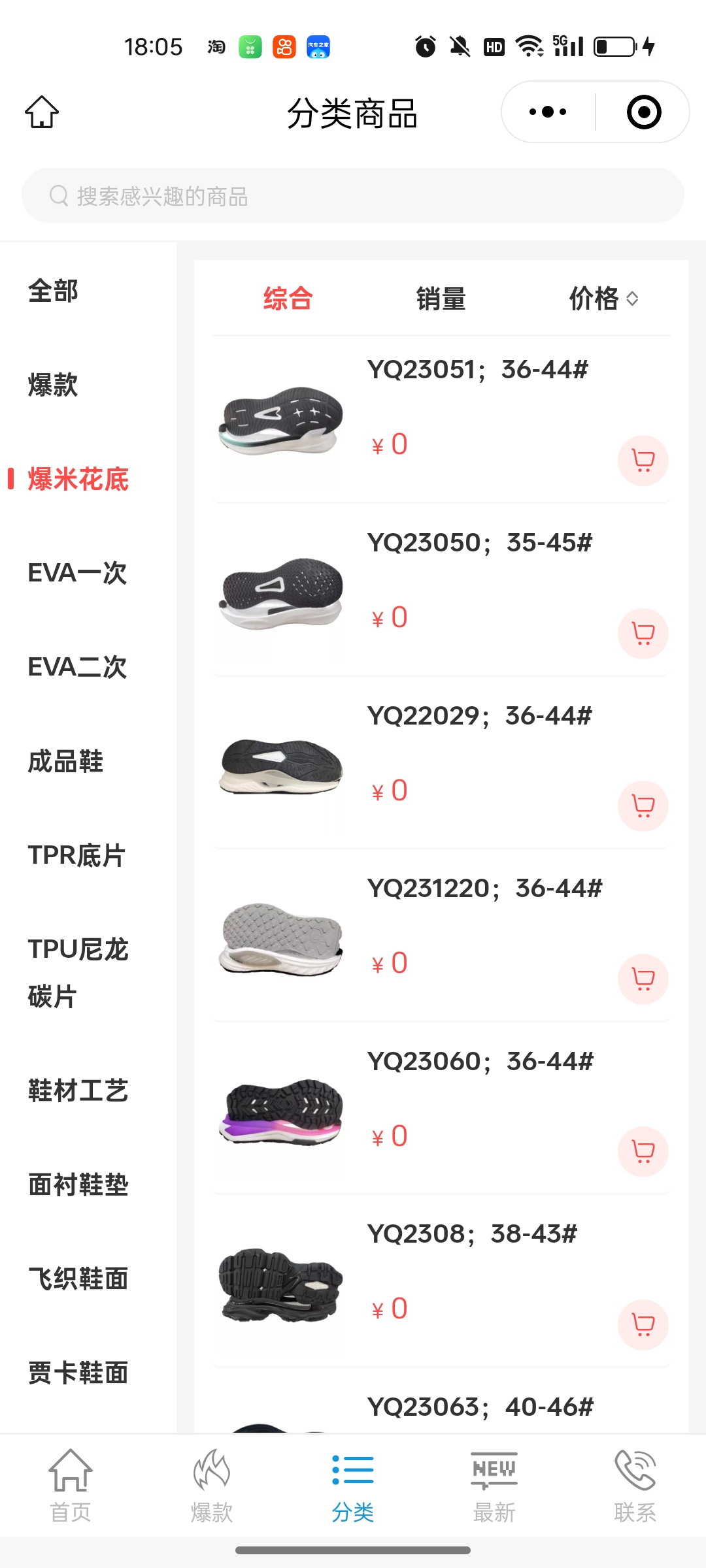Open product YQ23050; 35-45#
This screenshot has height=1568, width=706.
479,543
